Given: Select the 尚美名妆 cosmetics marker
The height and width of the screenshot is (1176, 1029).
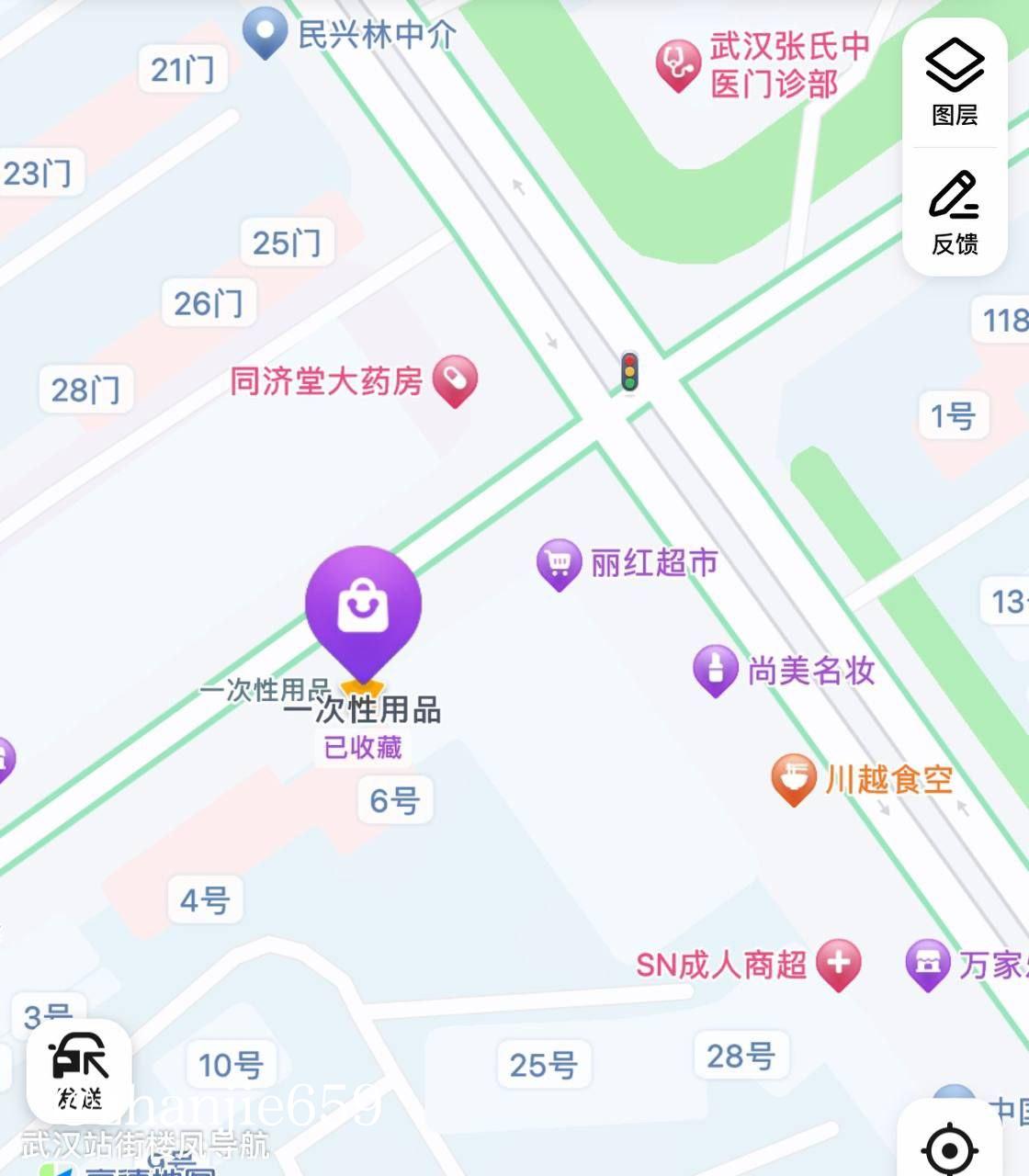Looking at the screenshot, I should point(715,669).
